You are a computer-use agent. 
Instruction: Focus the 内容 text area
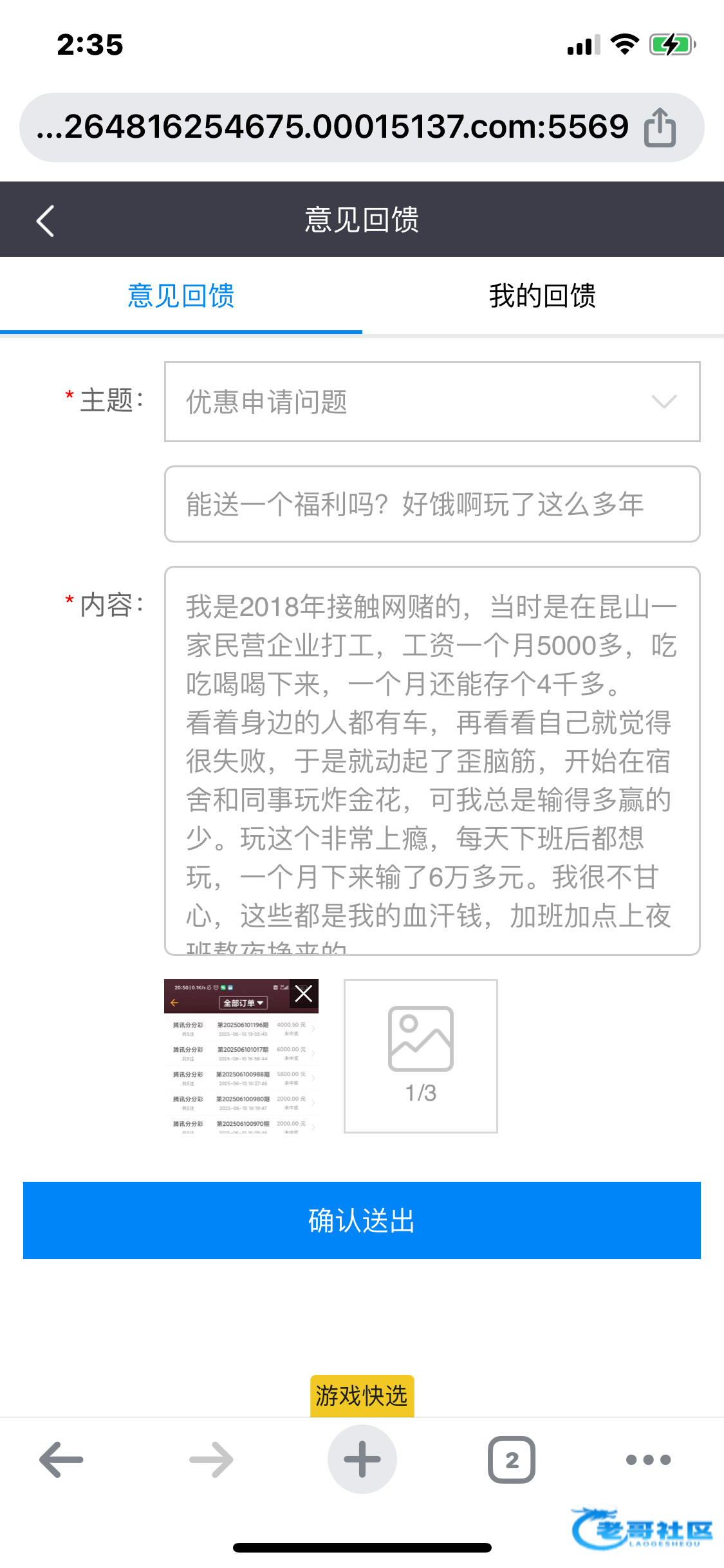(432, 760)
